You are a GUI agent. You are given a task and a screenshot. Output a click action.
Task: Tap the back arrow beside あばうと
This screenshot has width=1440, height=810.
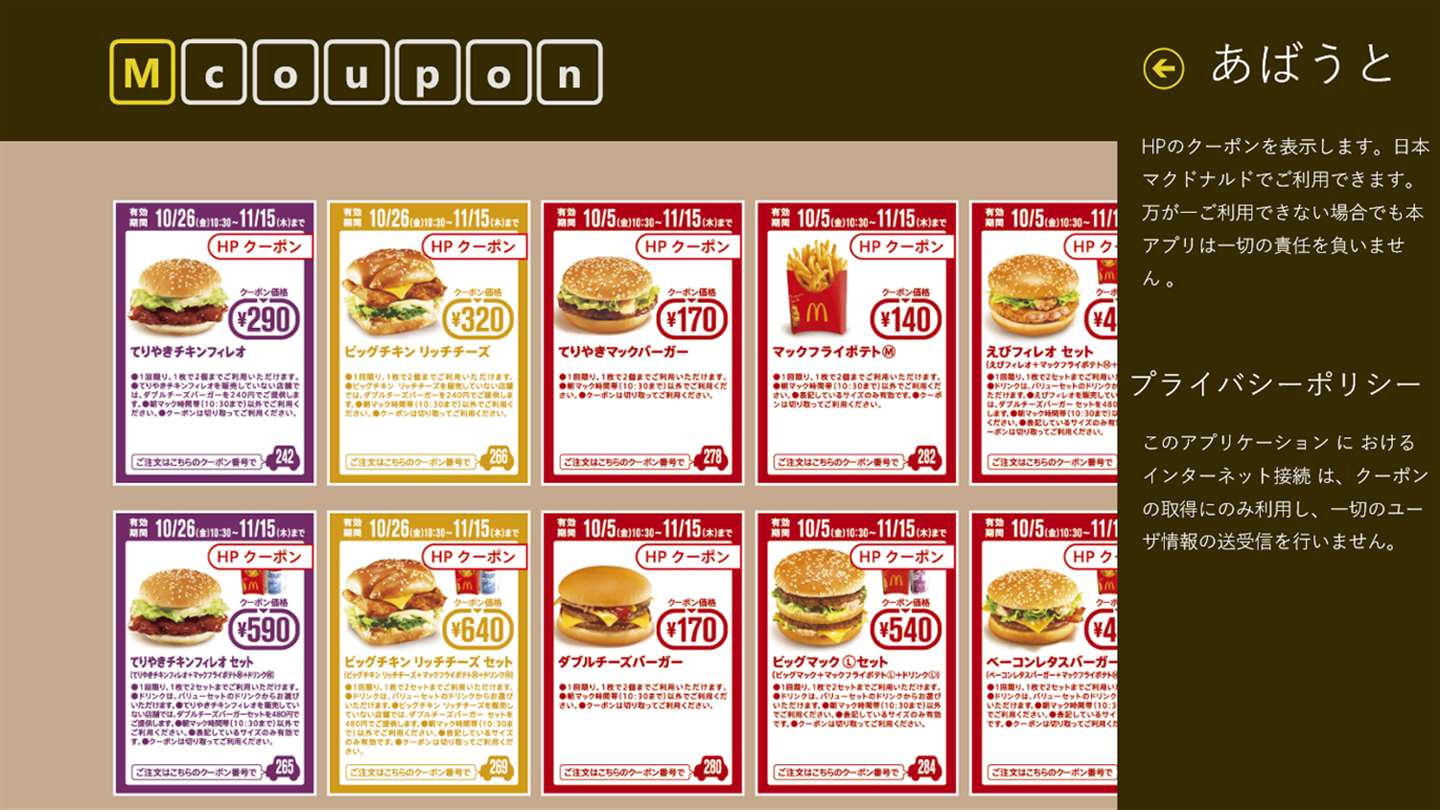point(1163,68)
